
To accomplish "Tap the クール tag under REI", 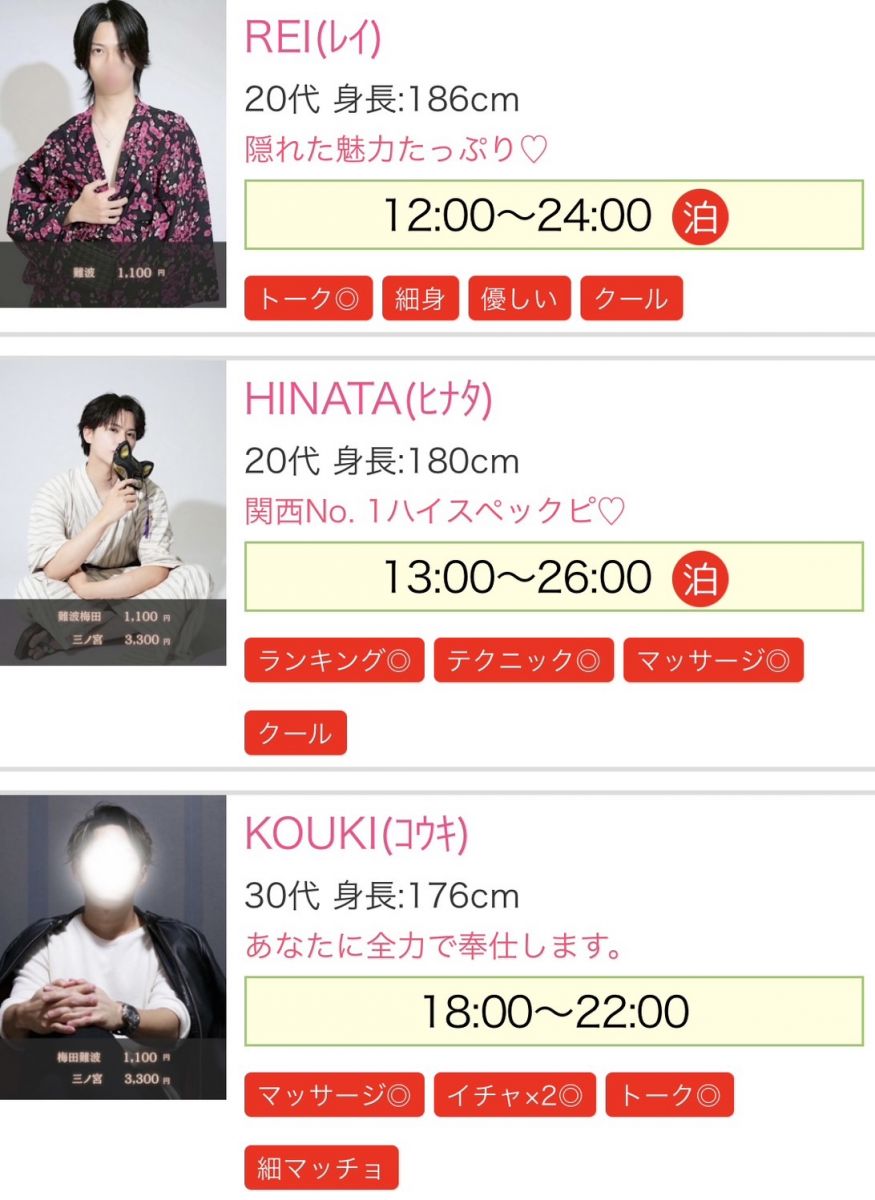I will (631, 299).
